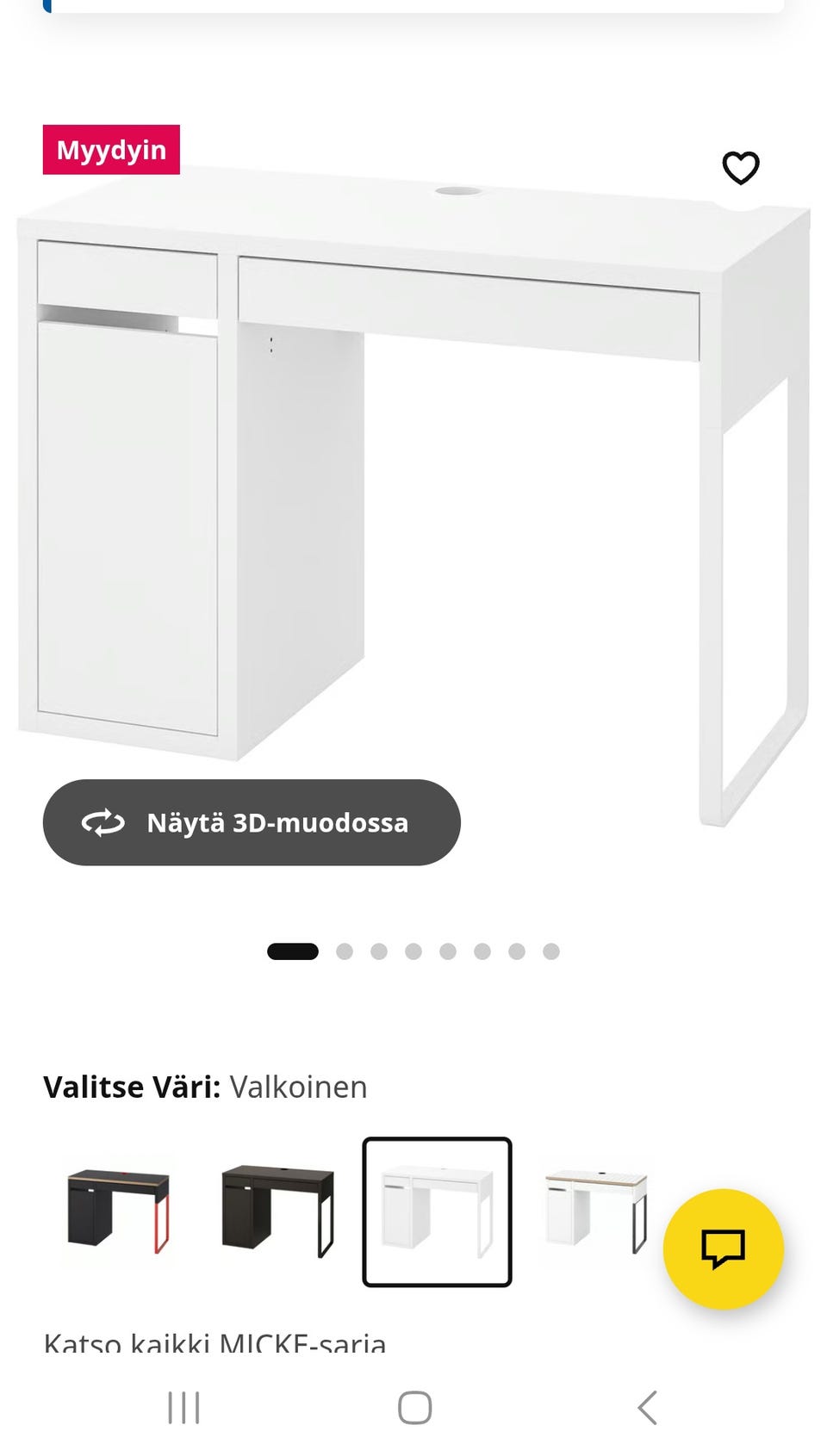
Task: Tap the Android back arrow icon
Action: (648, 1410)
